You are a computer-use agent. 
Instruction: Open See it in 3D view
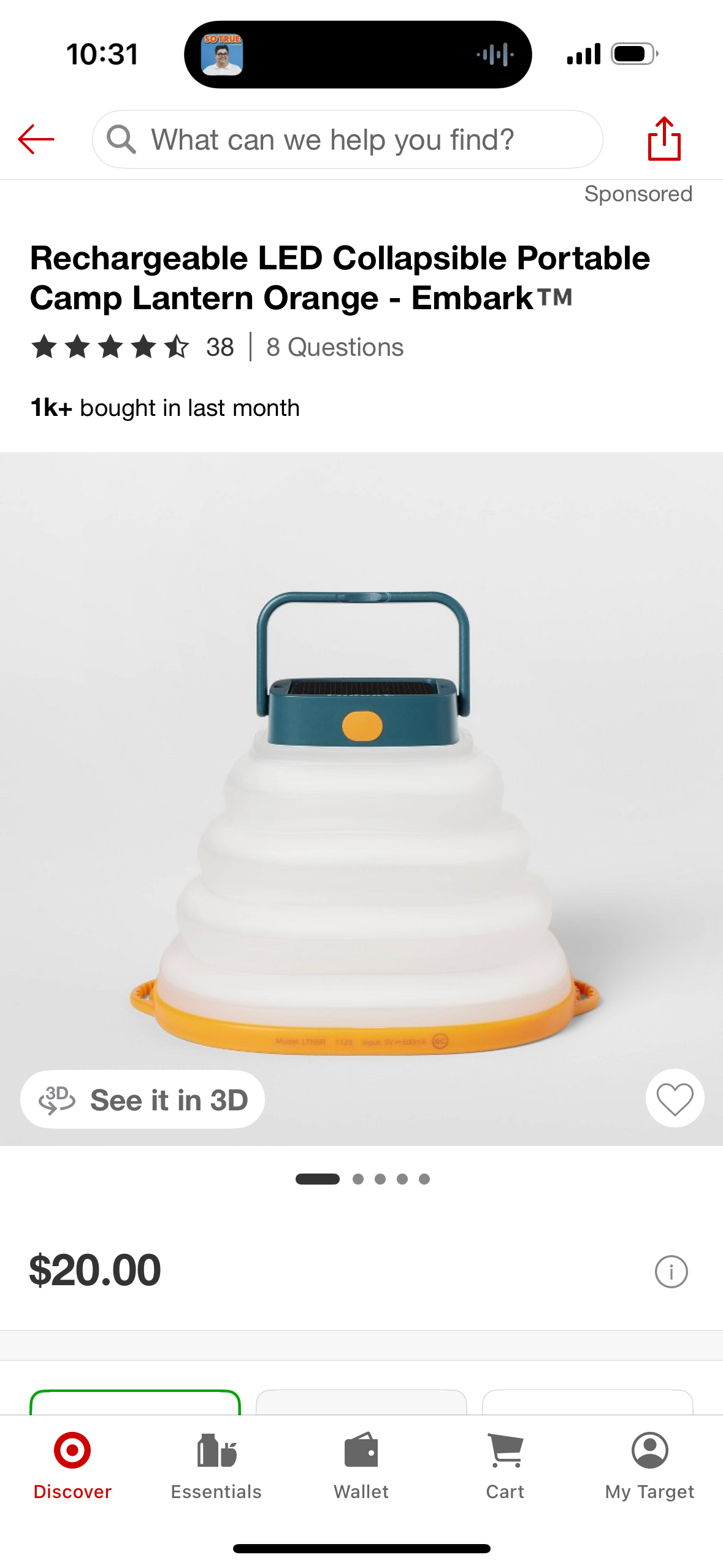[x=143, y=1099]
